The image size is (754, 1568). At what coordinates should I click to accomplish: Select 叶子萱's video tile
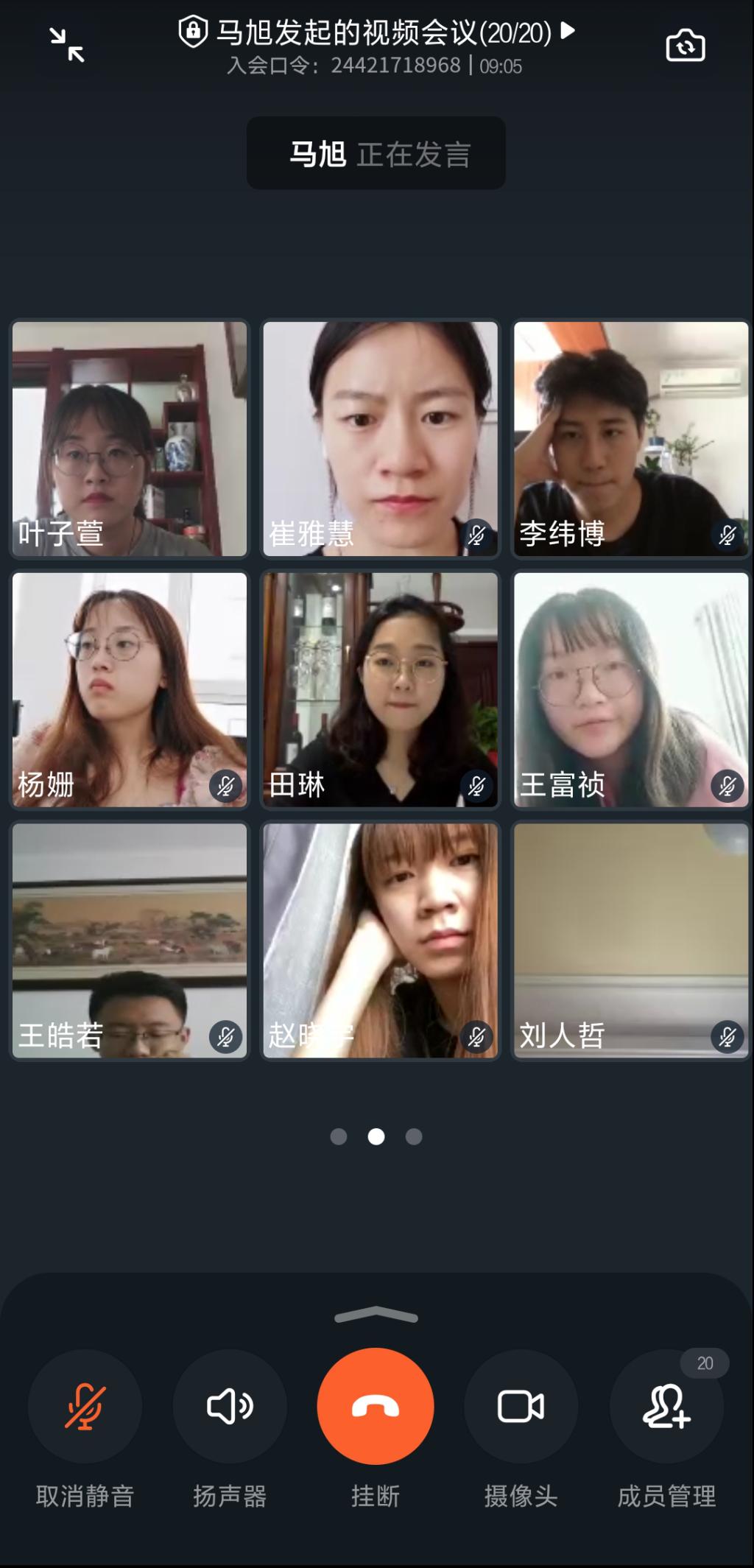[130, 438]
